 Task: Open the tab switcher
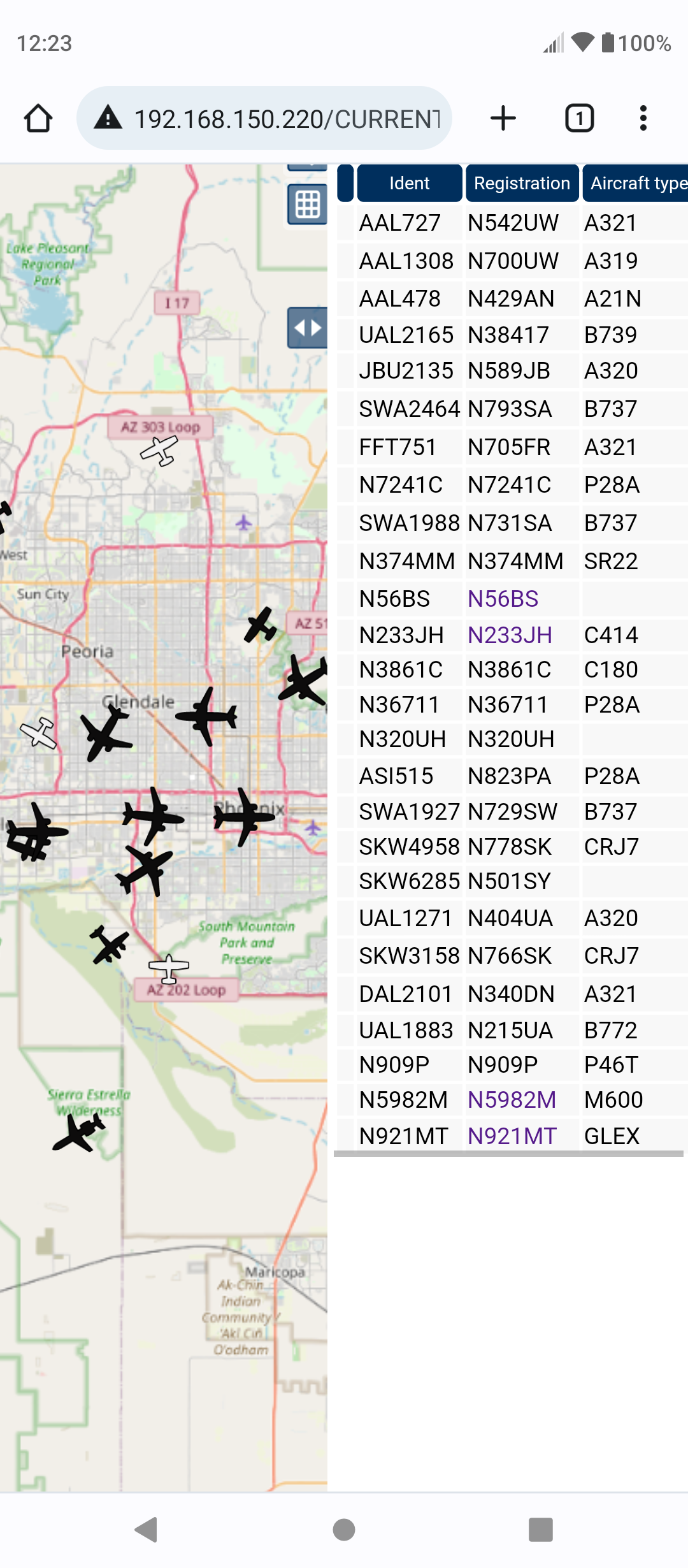click(x=580, y=119)
